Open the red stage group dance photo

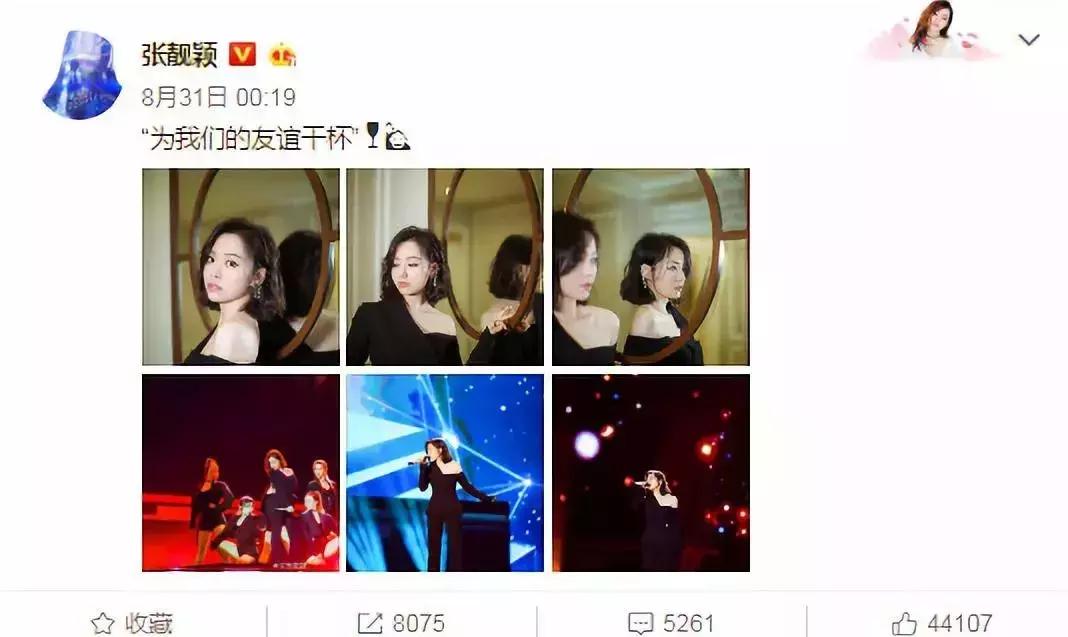coord(241,473)
